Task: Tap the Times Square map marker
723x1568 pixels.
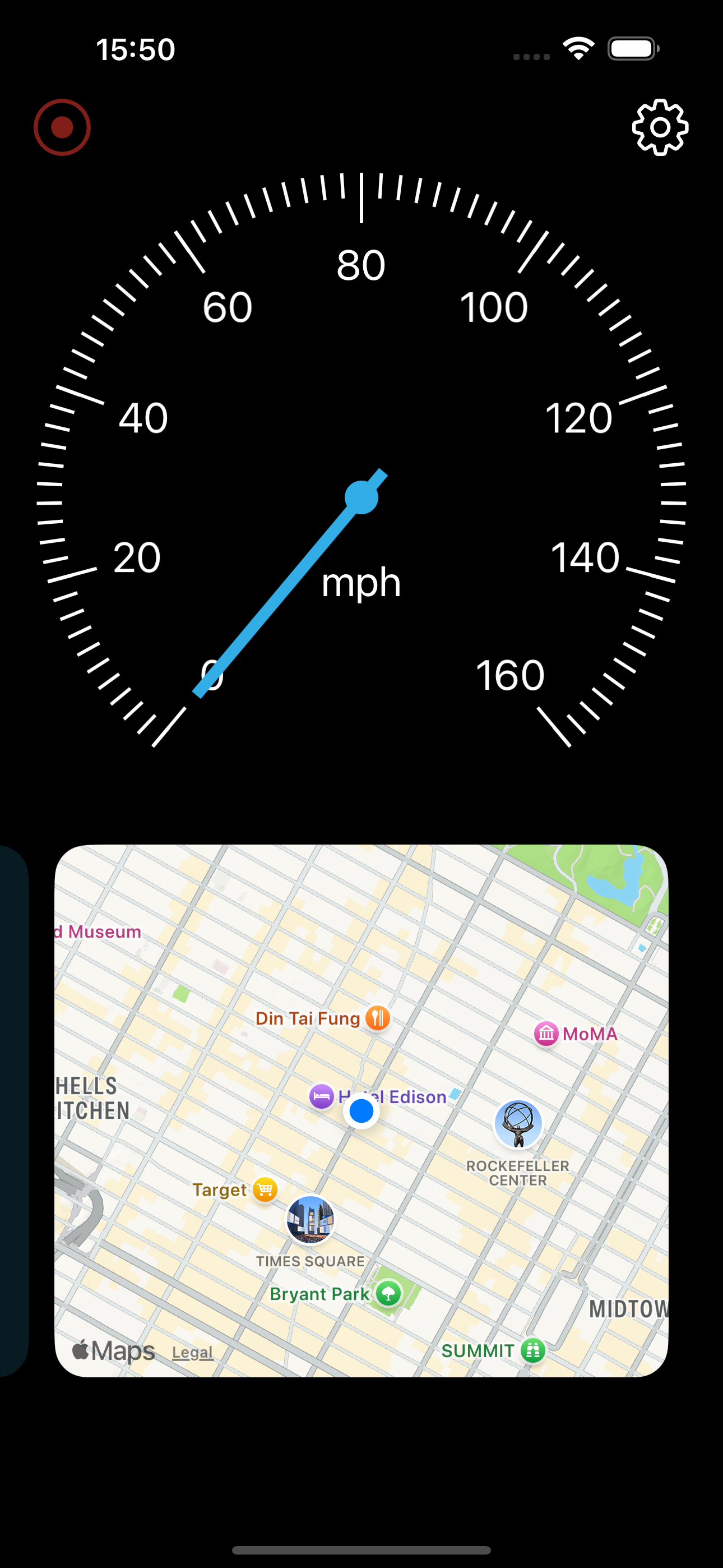Action: click(310, 1219)
